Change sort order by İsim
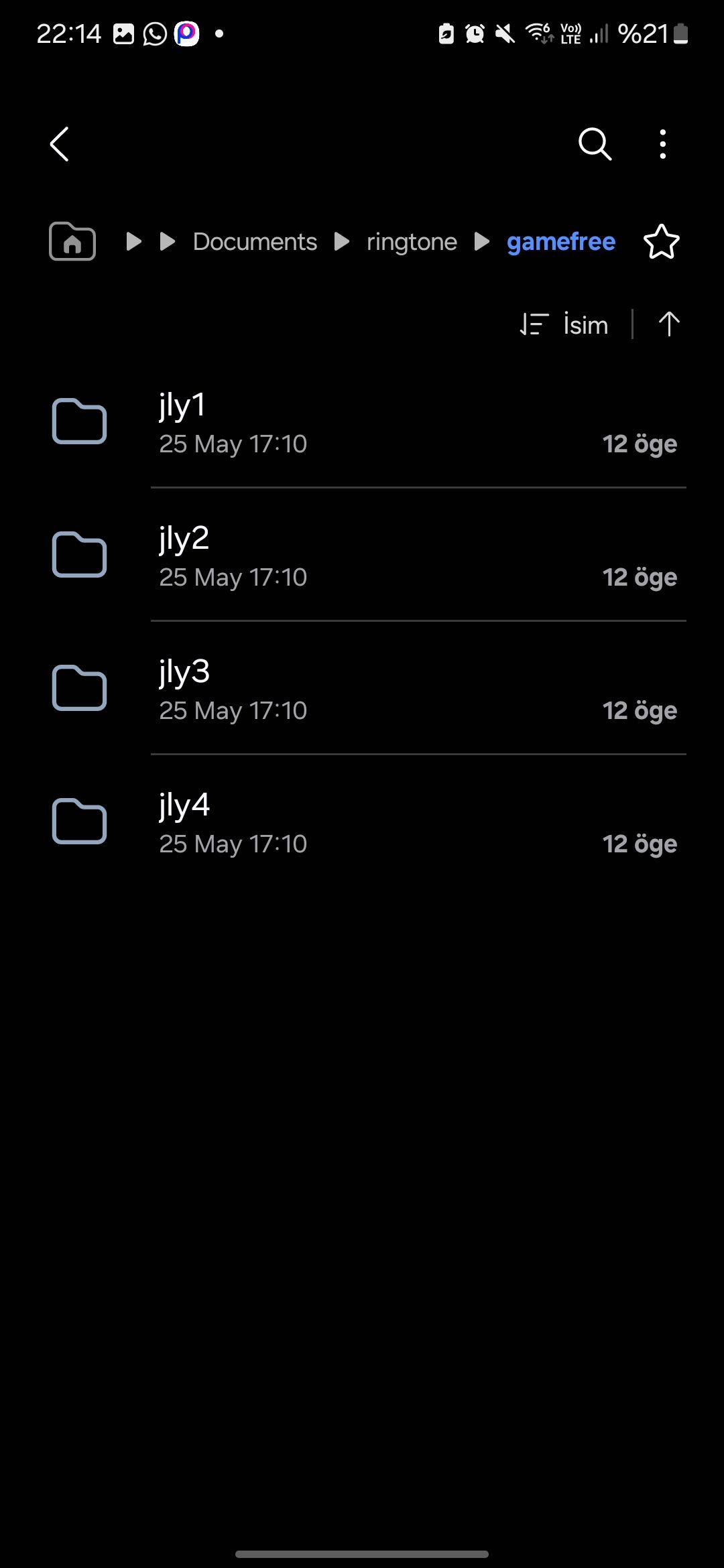 565,325
